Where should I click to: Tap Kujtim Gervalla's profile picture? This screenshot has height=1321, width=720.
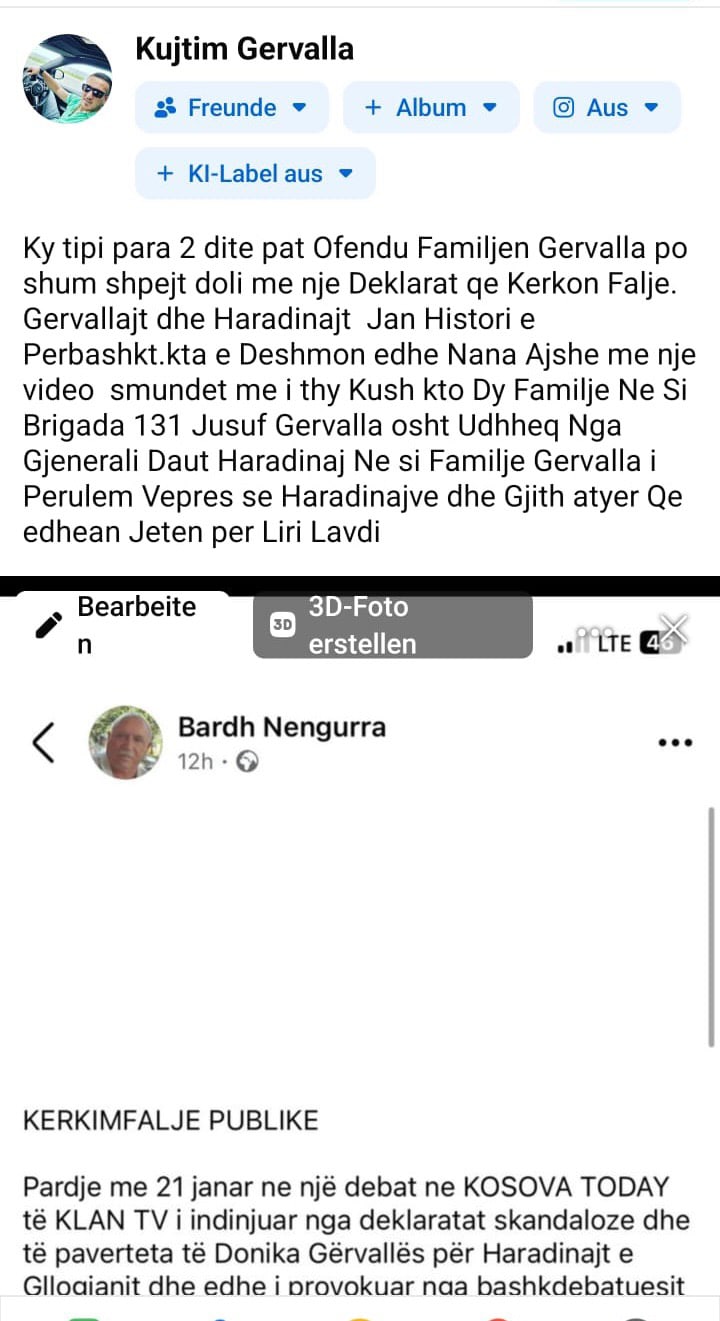coord(67,79)
